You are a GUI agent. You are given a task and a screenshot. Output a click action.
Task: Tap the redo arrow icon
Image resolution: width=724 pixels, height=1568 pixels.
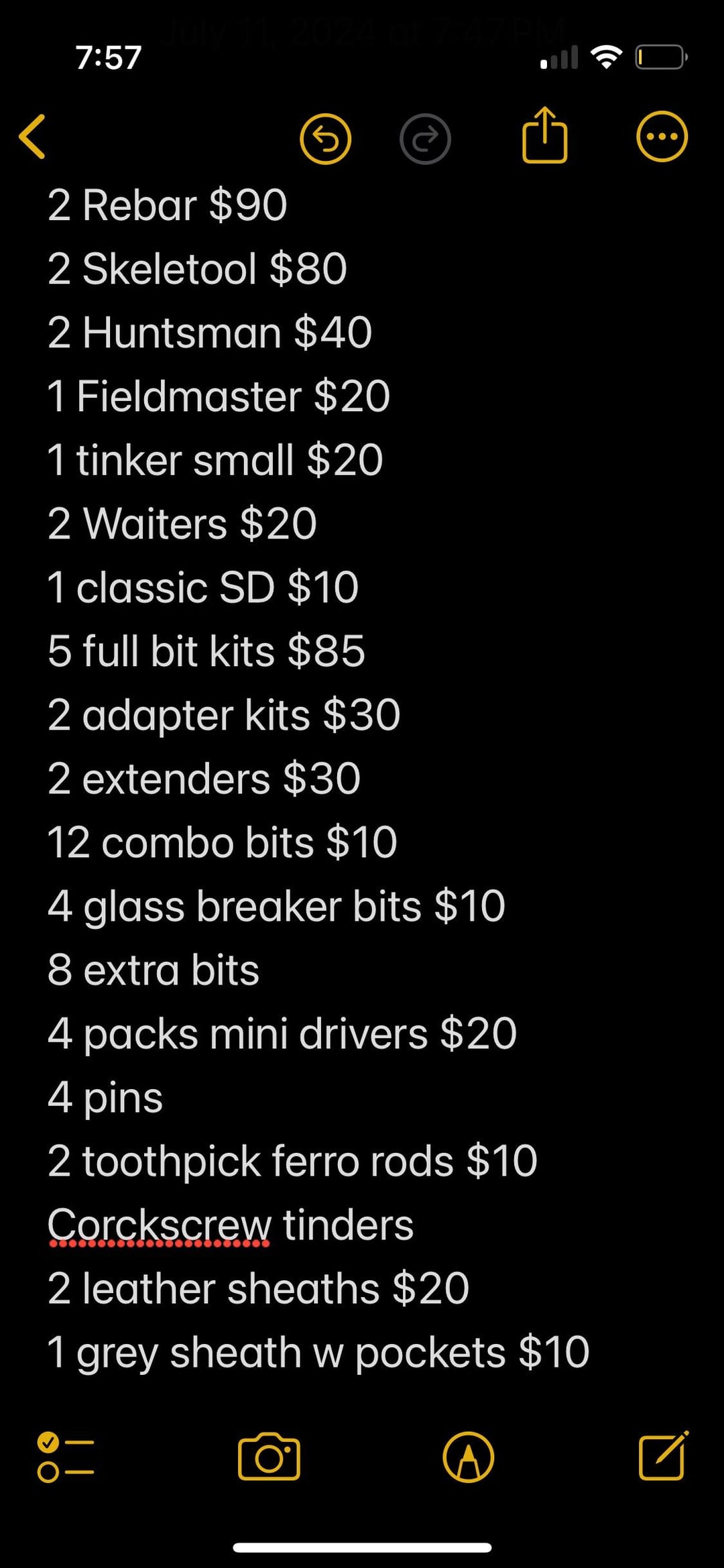425,139
